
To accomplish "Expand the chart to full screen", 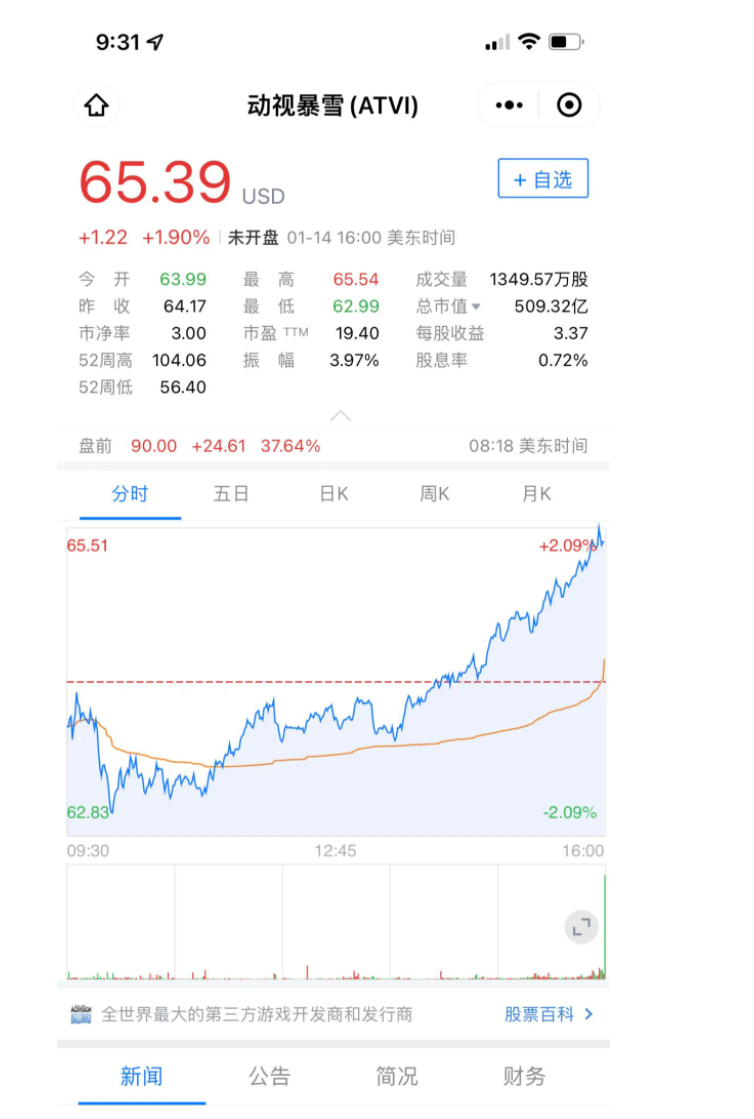I will (x=581, y=927).
